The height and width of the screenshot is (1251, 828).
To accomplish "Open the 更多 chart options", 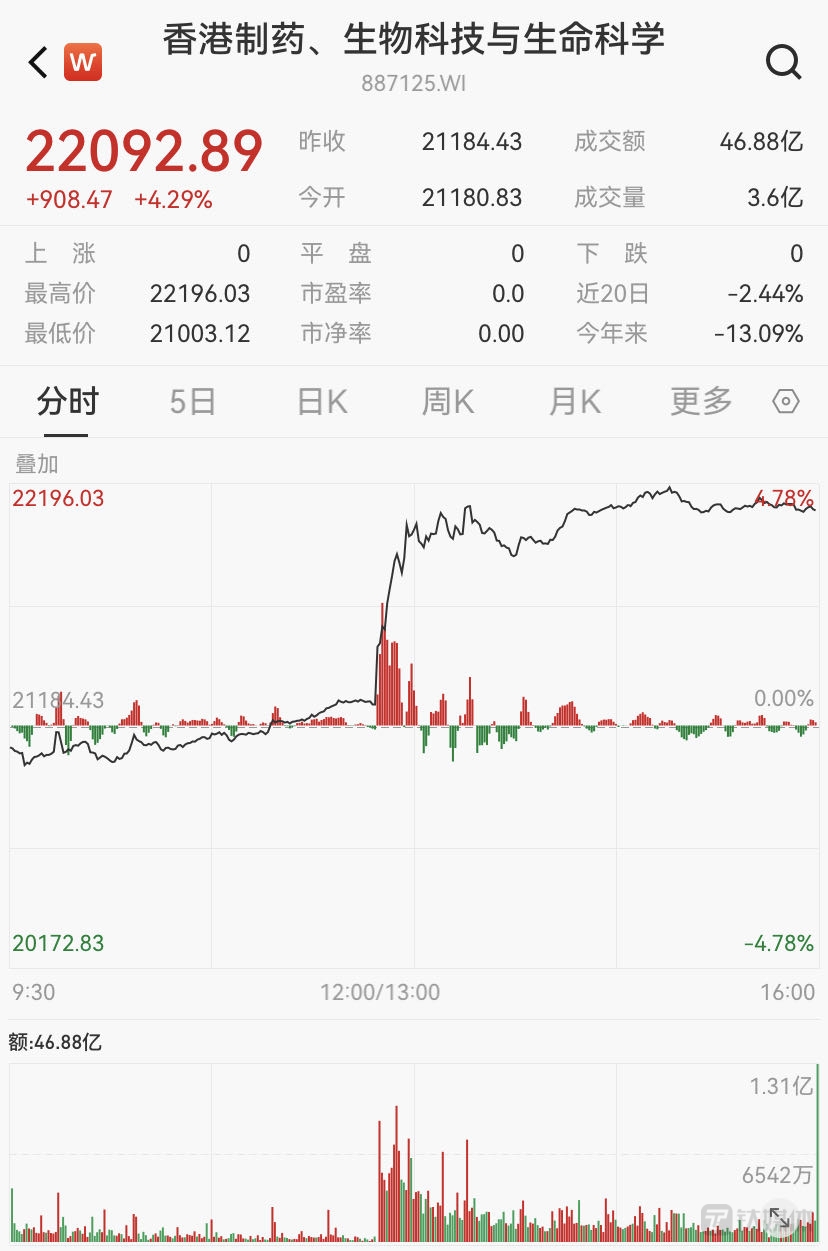I will [701, 402].
